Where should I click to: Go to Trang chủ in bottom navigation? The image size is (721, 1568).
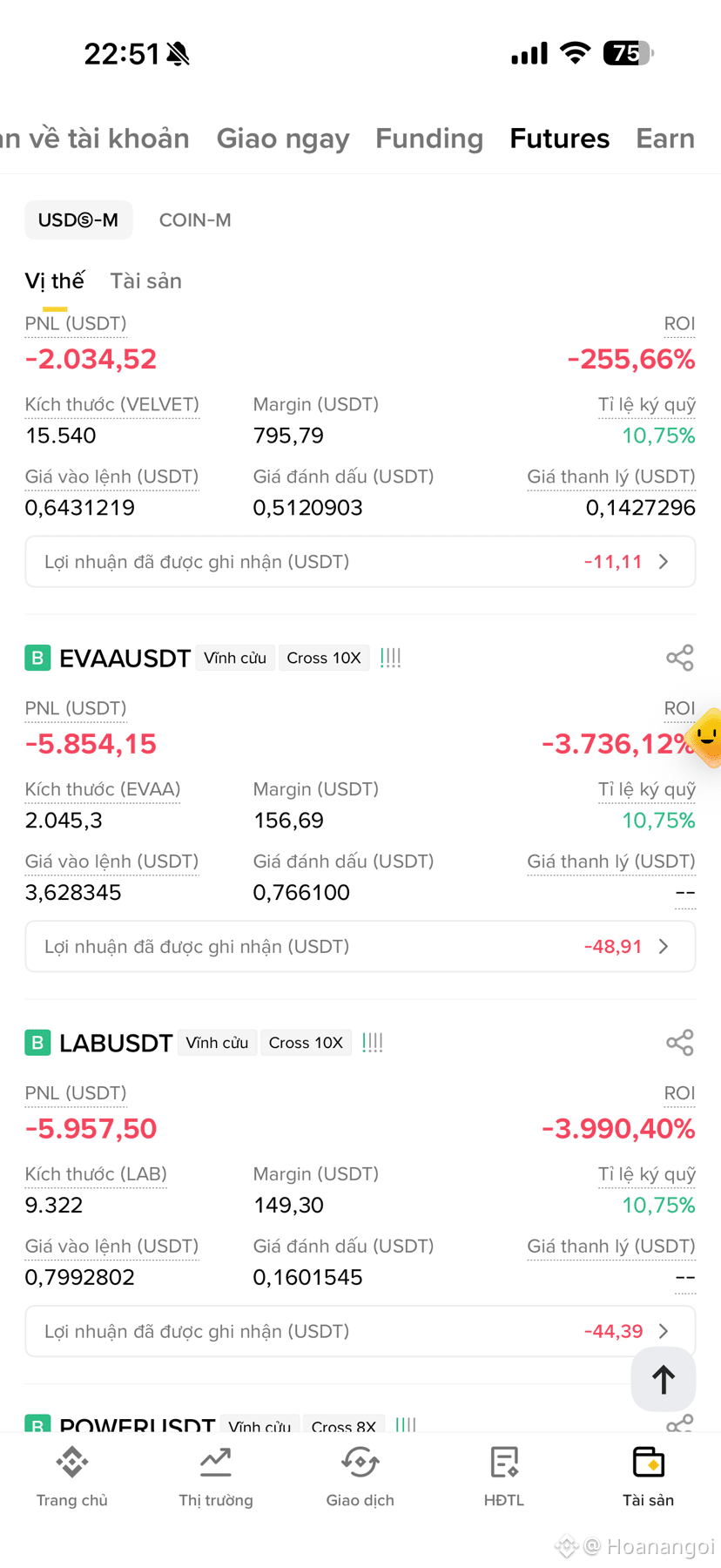tap(72, 1477)
